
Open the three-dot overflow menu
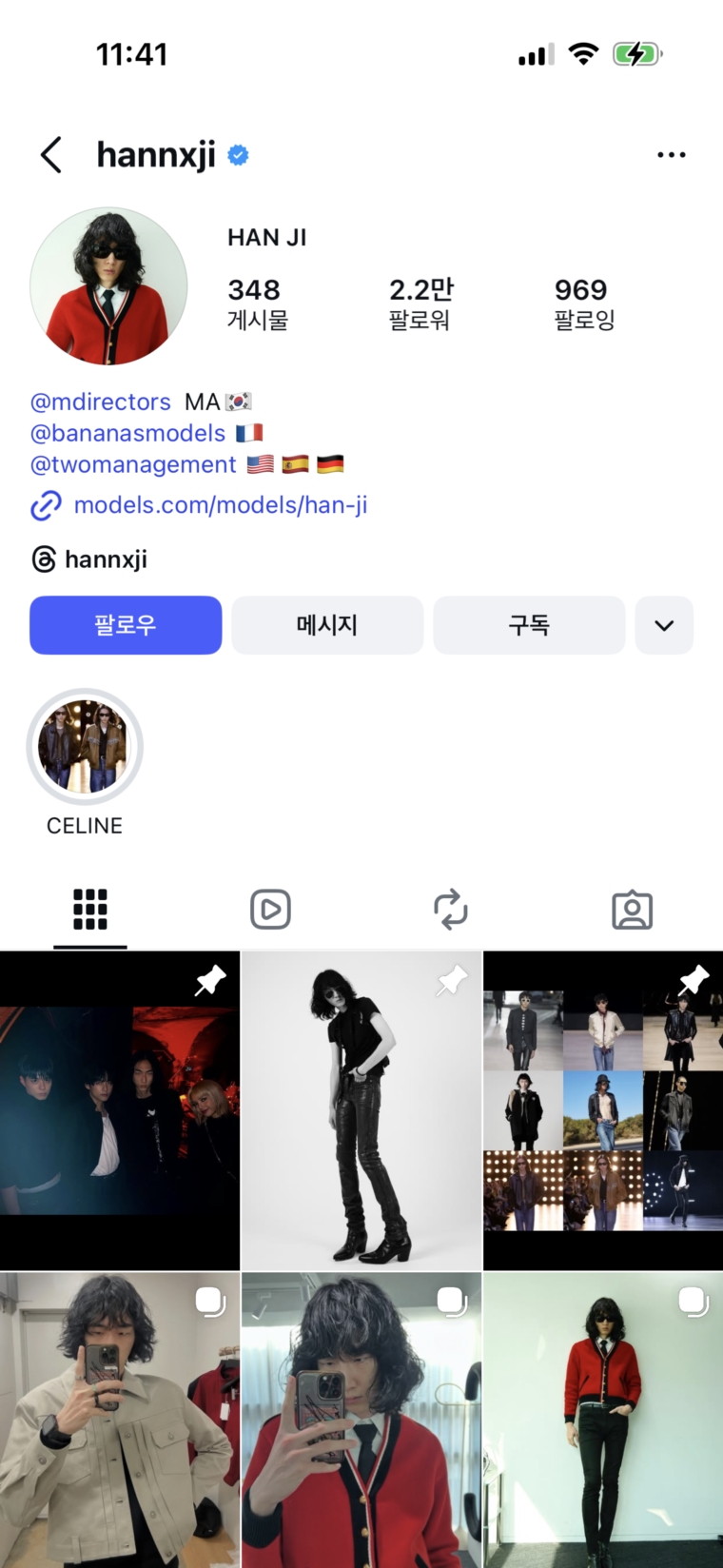(x=671, y=154)
